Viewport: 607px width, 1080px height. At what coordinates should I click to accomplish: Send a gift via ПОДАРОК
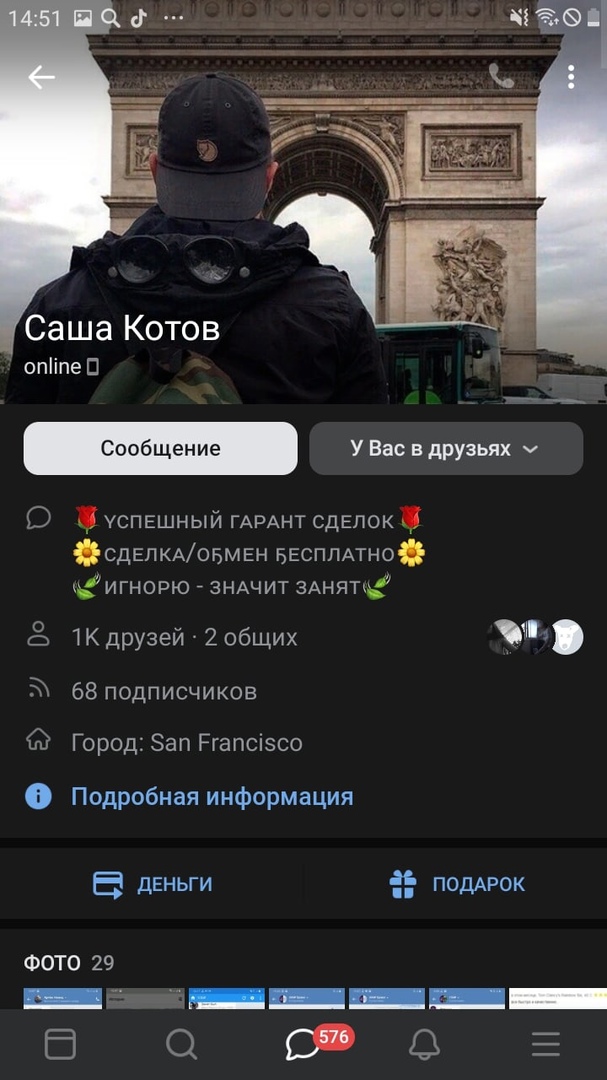[x=456, y=884]
